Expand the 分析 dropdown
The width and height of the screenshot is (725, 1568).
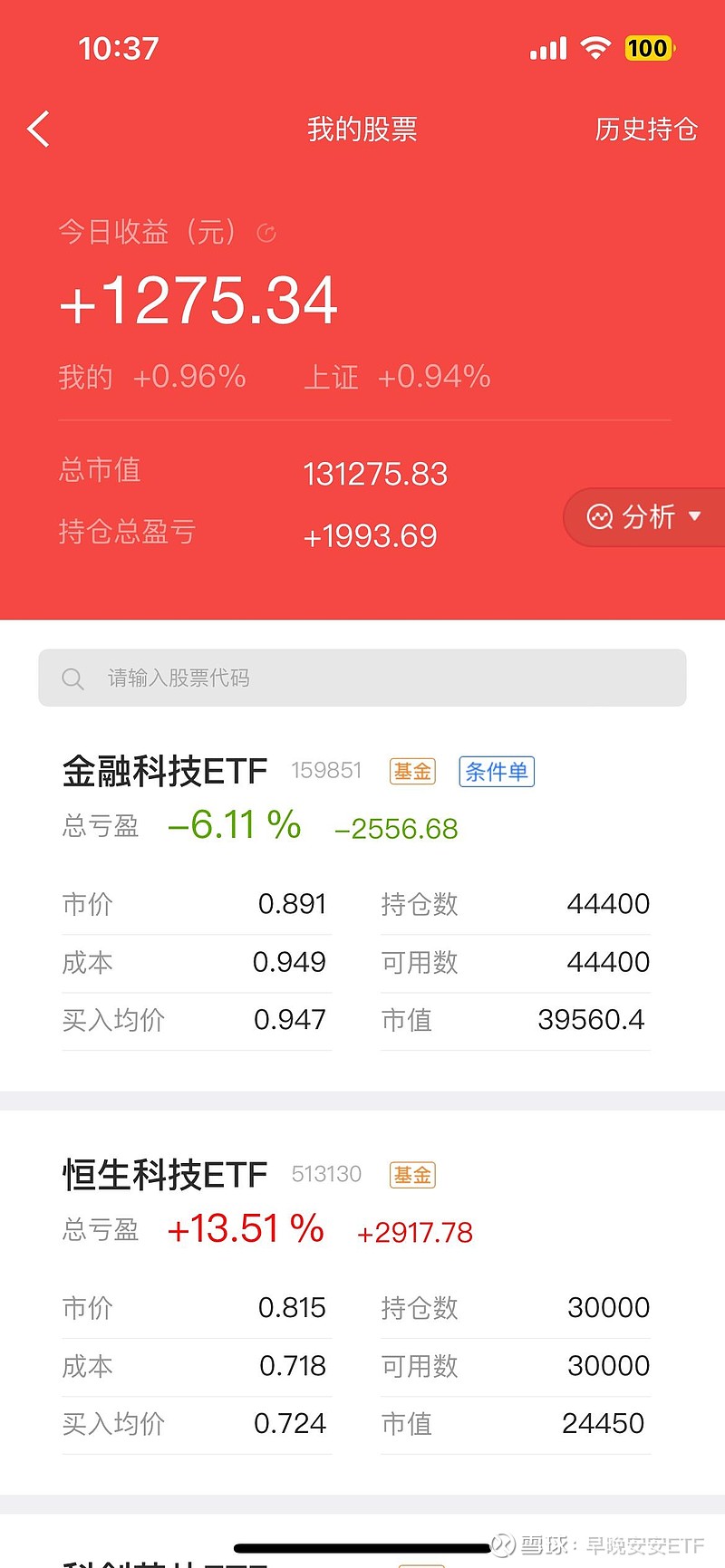coord(644,517)
